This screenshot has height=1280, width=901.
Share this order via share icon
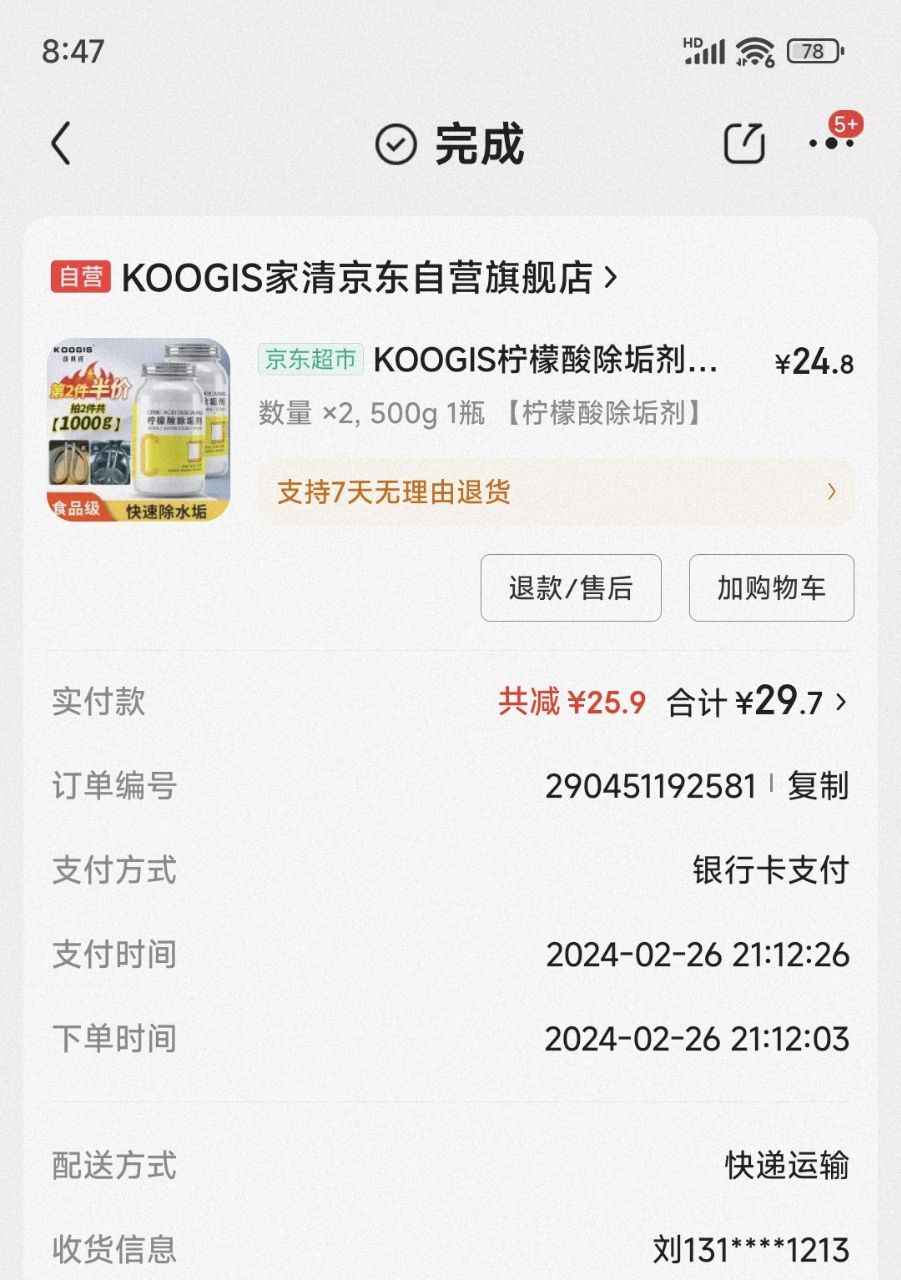pyautogui.click(x=744, y=144)
